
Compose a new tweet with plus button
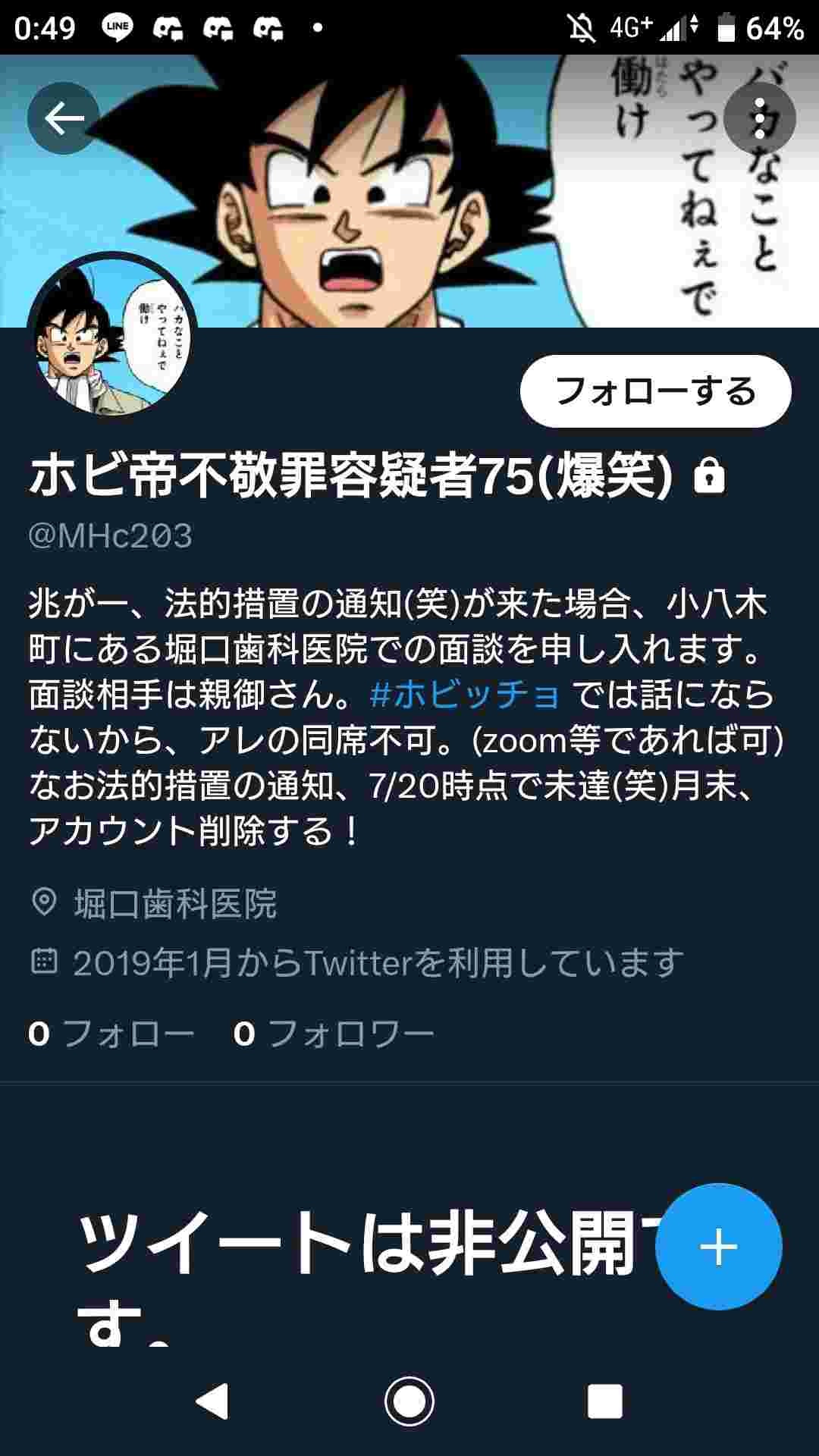click(x=718, y=1247)
